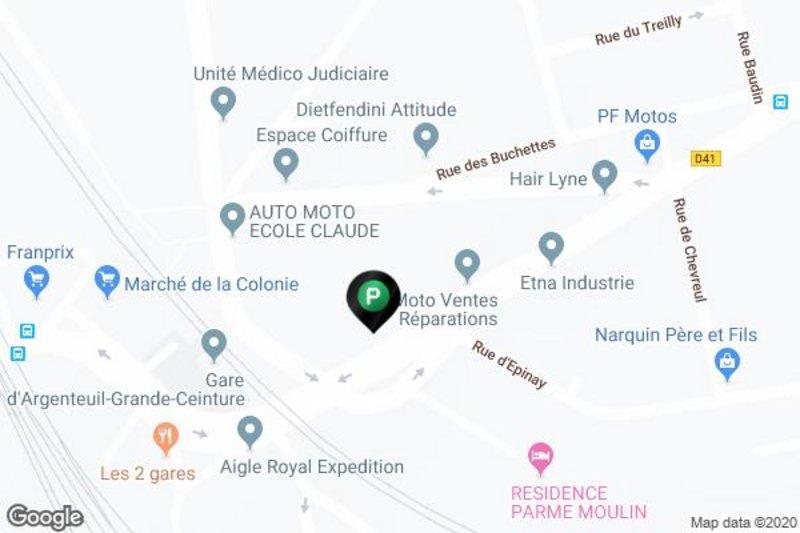Tap the Aigle Royal Expedition pin

coord(250,432)
